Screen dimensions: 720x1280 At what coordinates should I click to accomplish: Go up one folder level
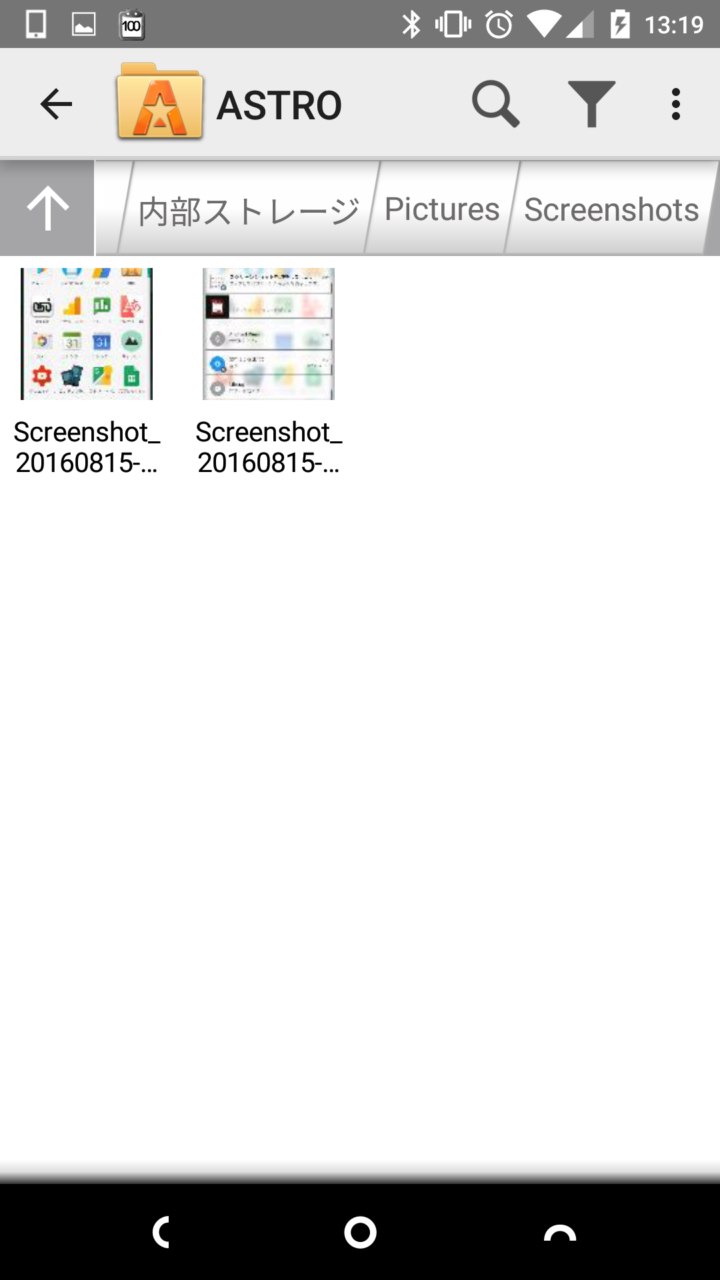47,208
